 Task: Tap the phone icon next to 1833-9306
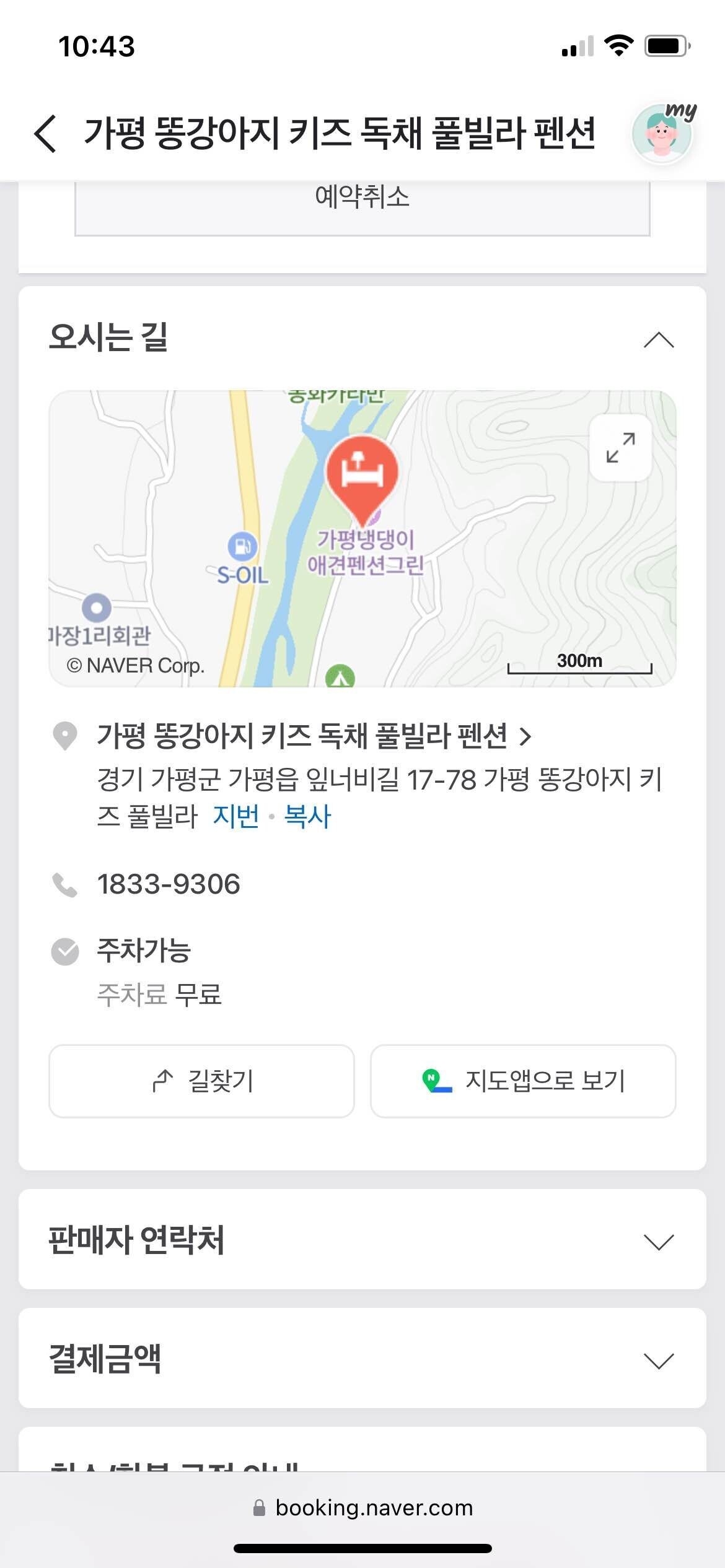66,884
